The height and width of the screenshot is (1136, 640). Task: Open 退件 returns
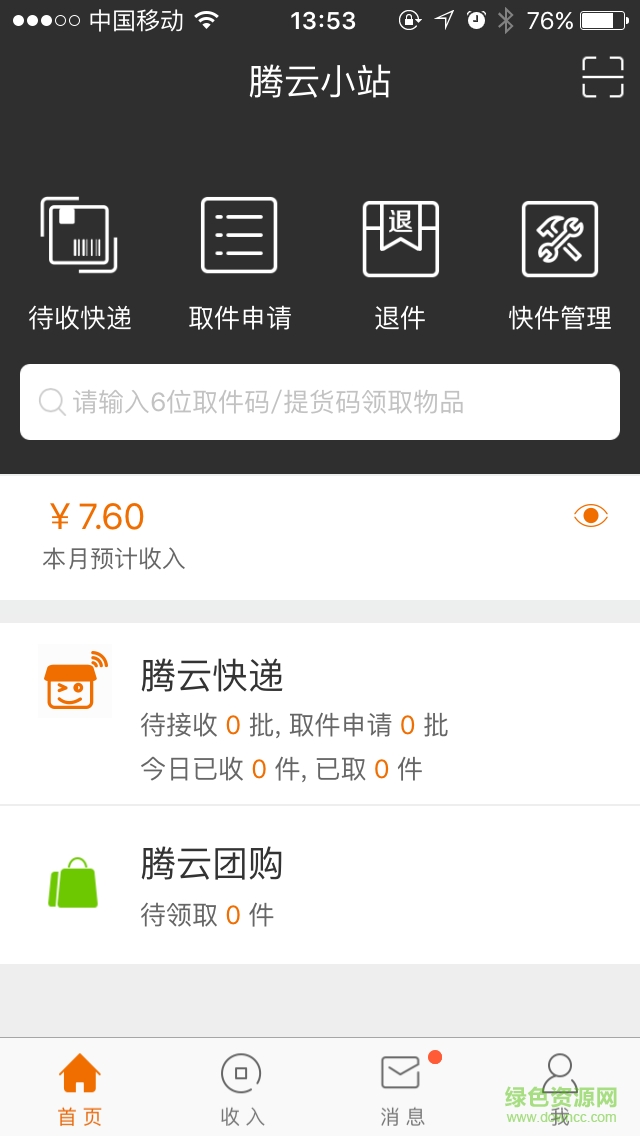tap(400, 262)
